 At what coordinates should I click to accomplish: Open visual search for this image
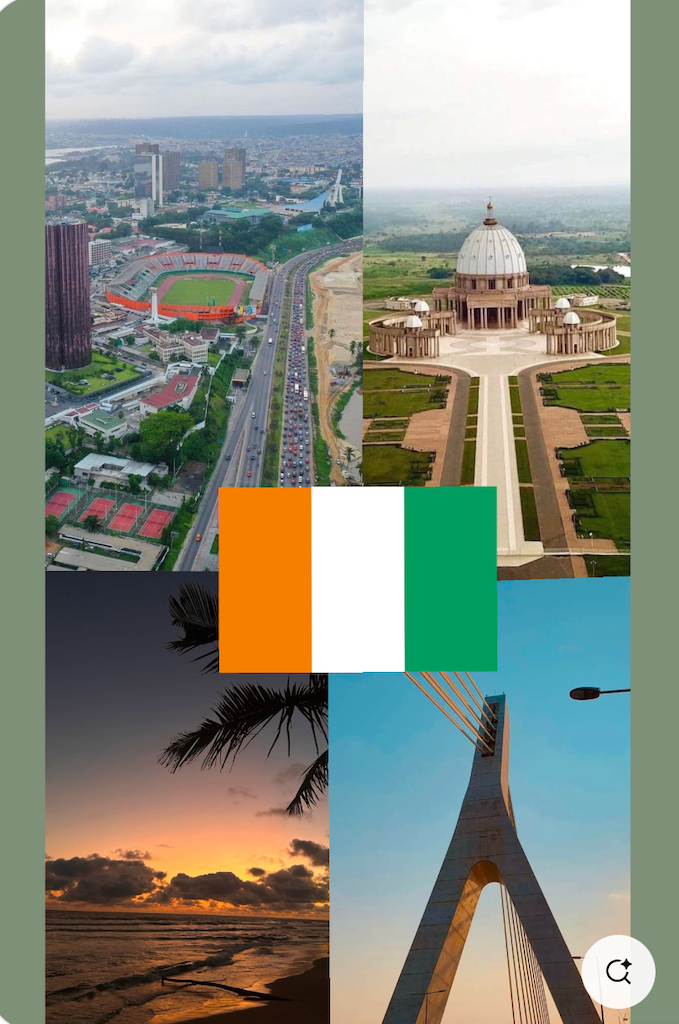618,971
